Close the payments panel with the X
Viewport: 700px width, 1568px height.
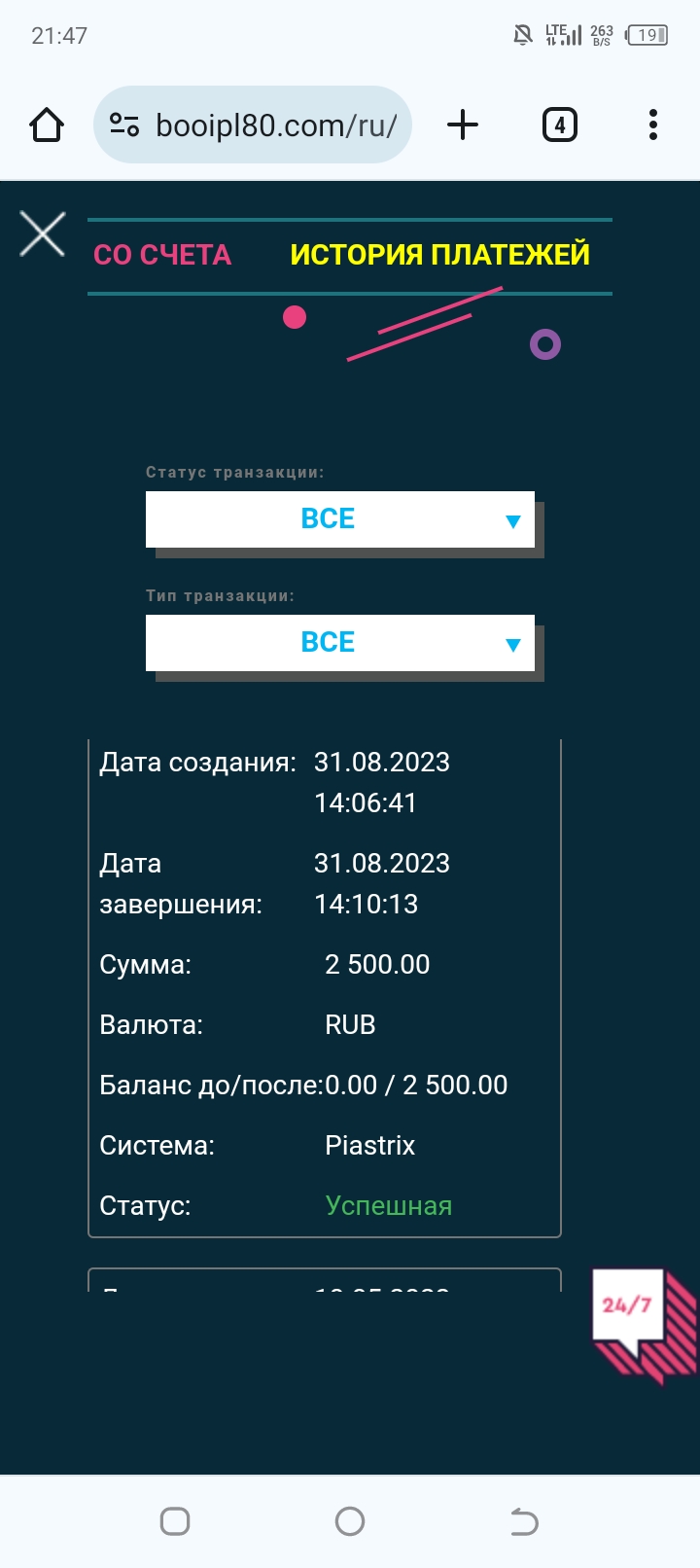43,234
